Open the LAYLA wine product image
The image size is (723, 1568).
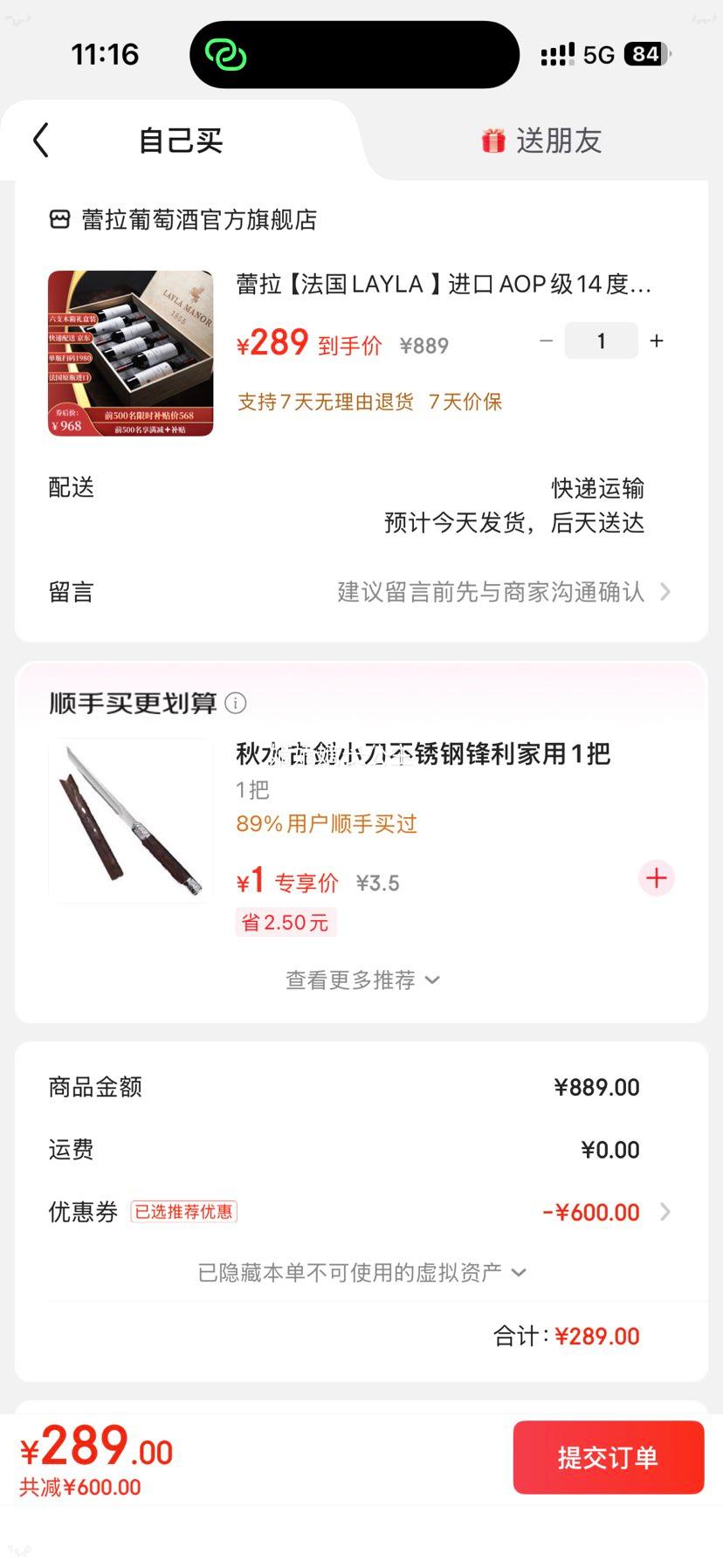tap(131, 353)
